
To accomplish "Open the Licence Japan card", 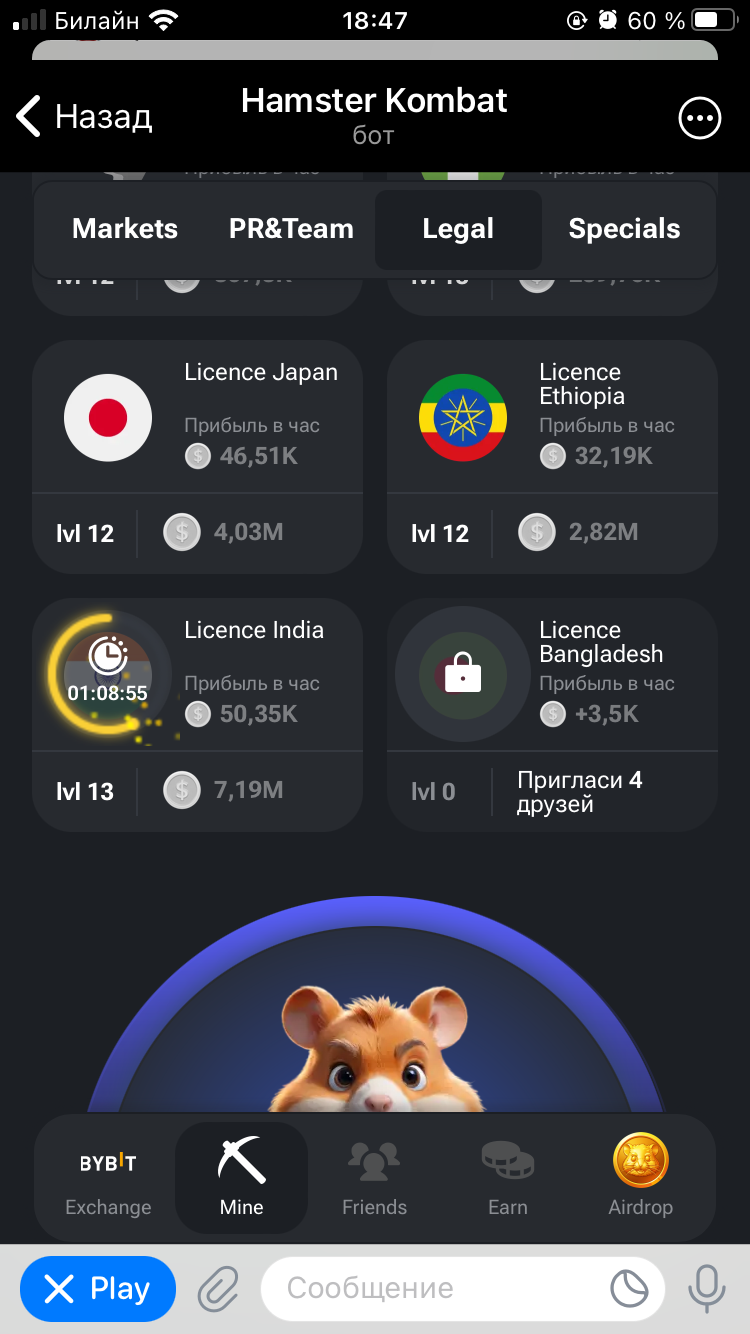I will click(197, 457).
